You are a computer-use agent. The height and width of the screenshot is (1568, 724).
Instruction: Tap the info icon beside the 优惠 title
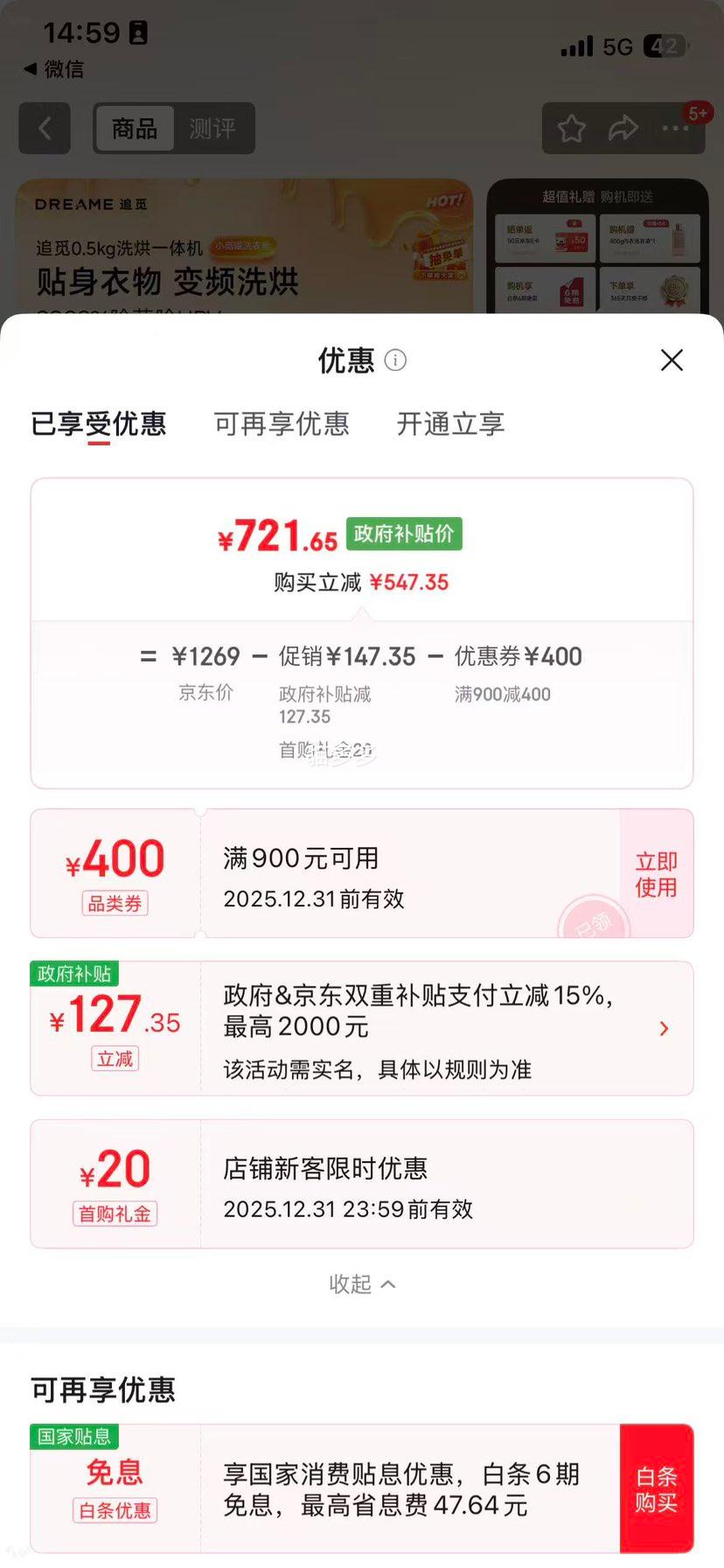(395, 360)
